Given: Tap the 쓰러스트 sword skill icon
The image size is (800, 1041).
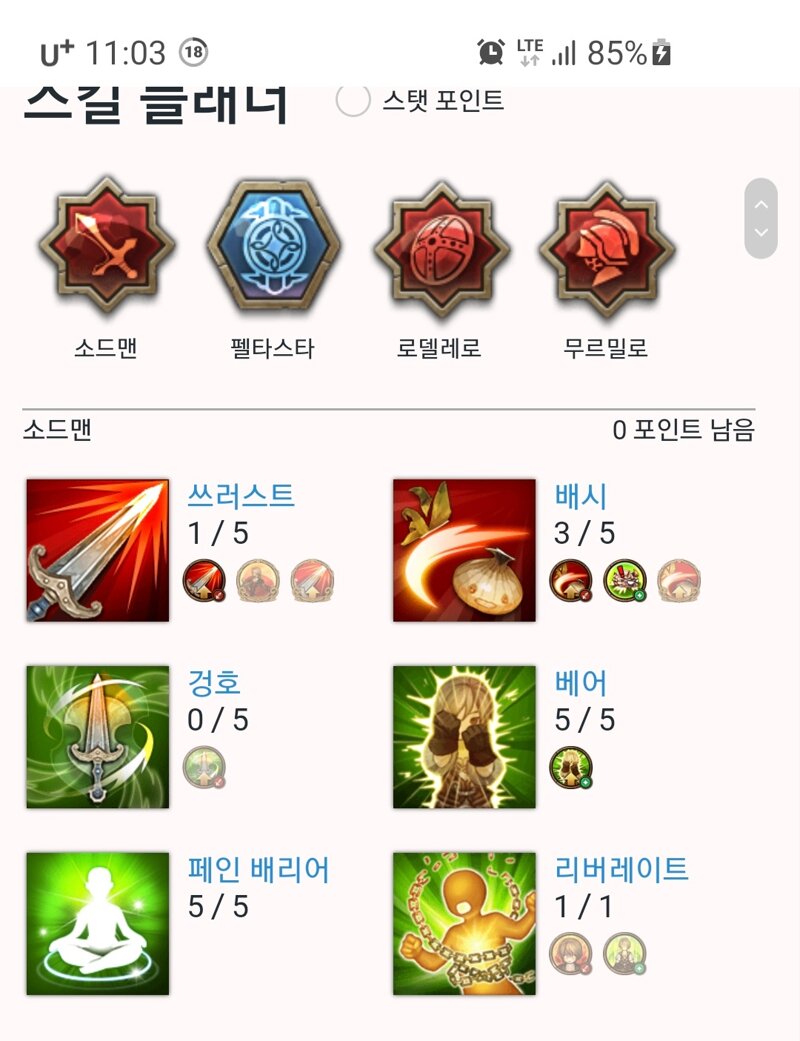Looking at the screenshot, I should (98, 550).
